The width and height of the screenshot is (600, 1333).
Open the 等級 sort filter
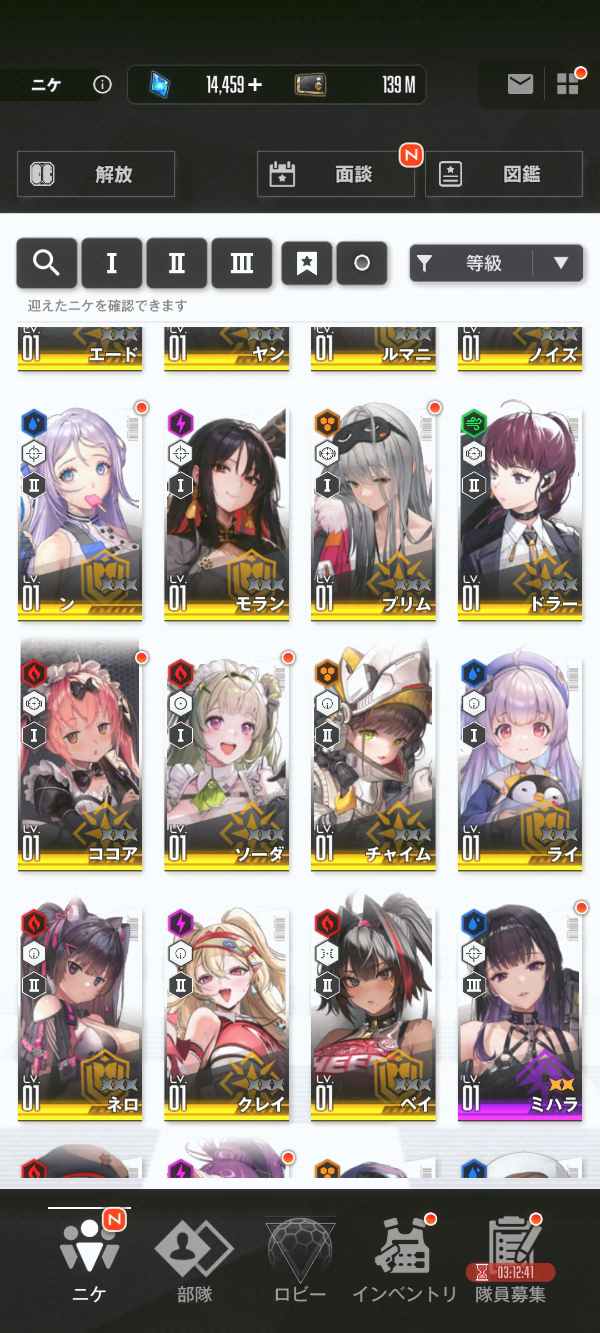(470, 263)
